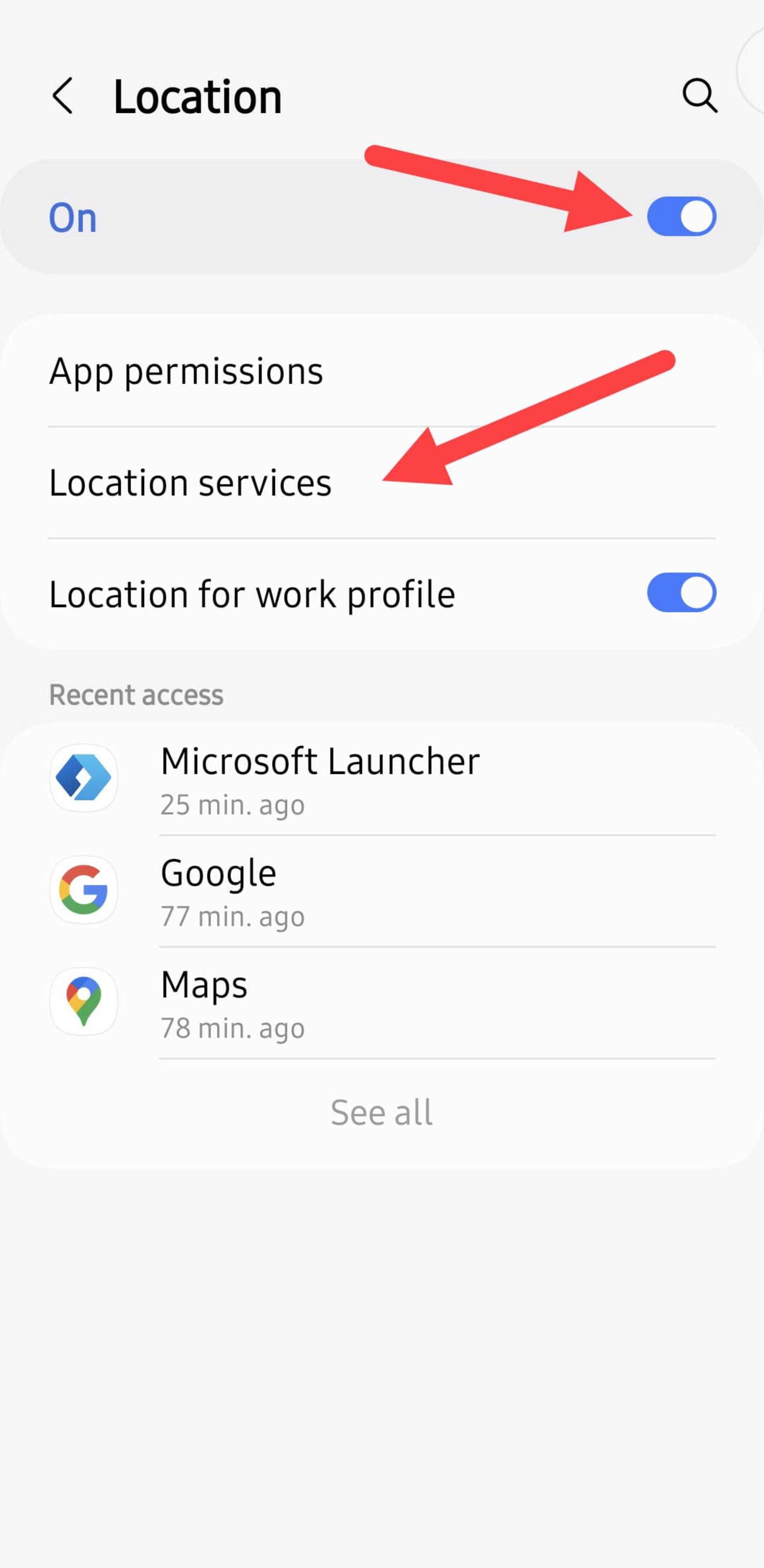Open Location services
764x1568 pixels.
(x=382, y=483)
